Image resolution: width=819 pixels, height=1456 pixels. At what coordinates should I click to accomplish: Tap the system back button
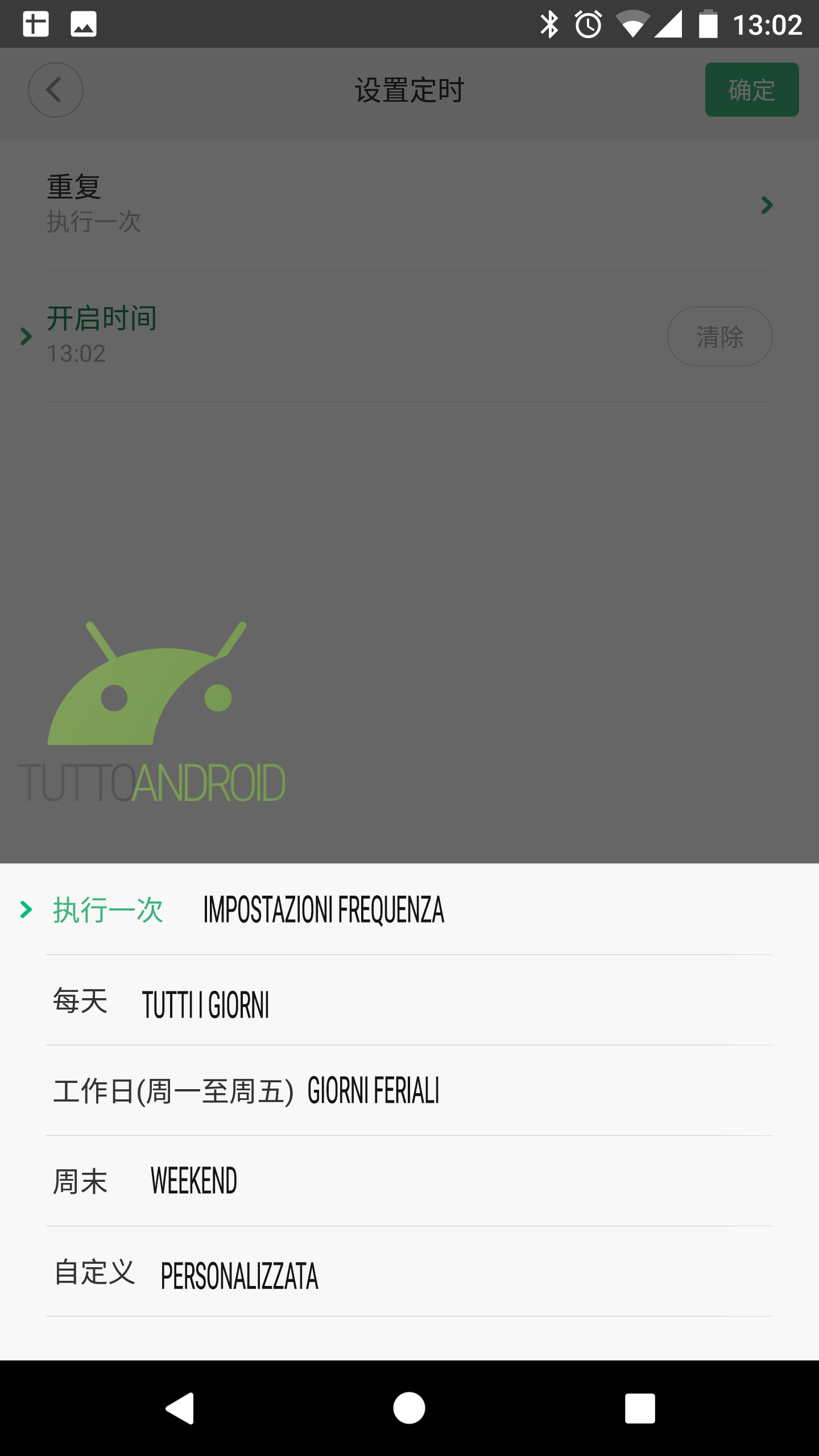tap(180, 1408)
